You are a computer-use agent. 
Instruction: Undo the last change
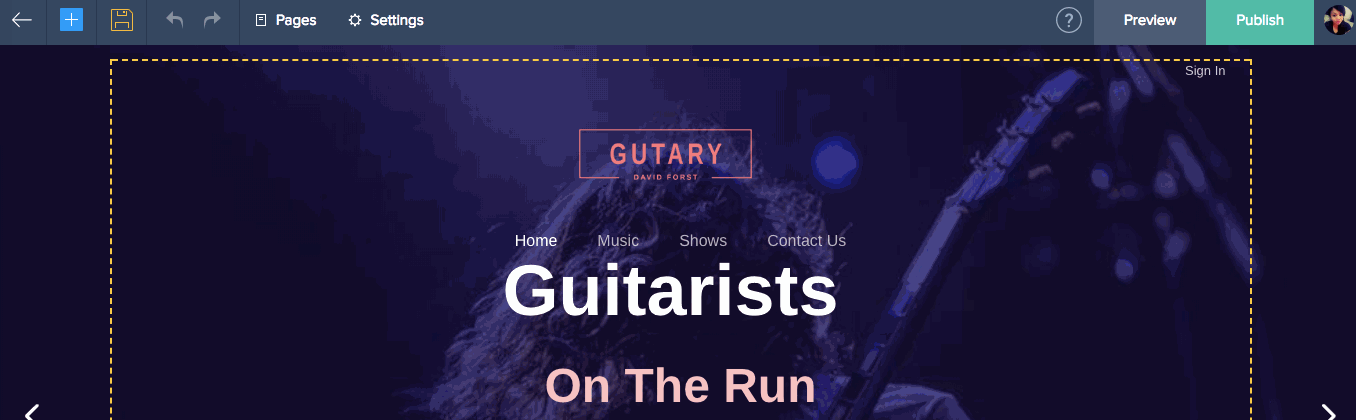point(175,20)
